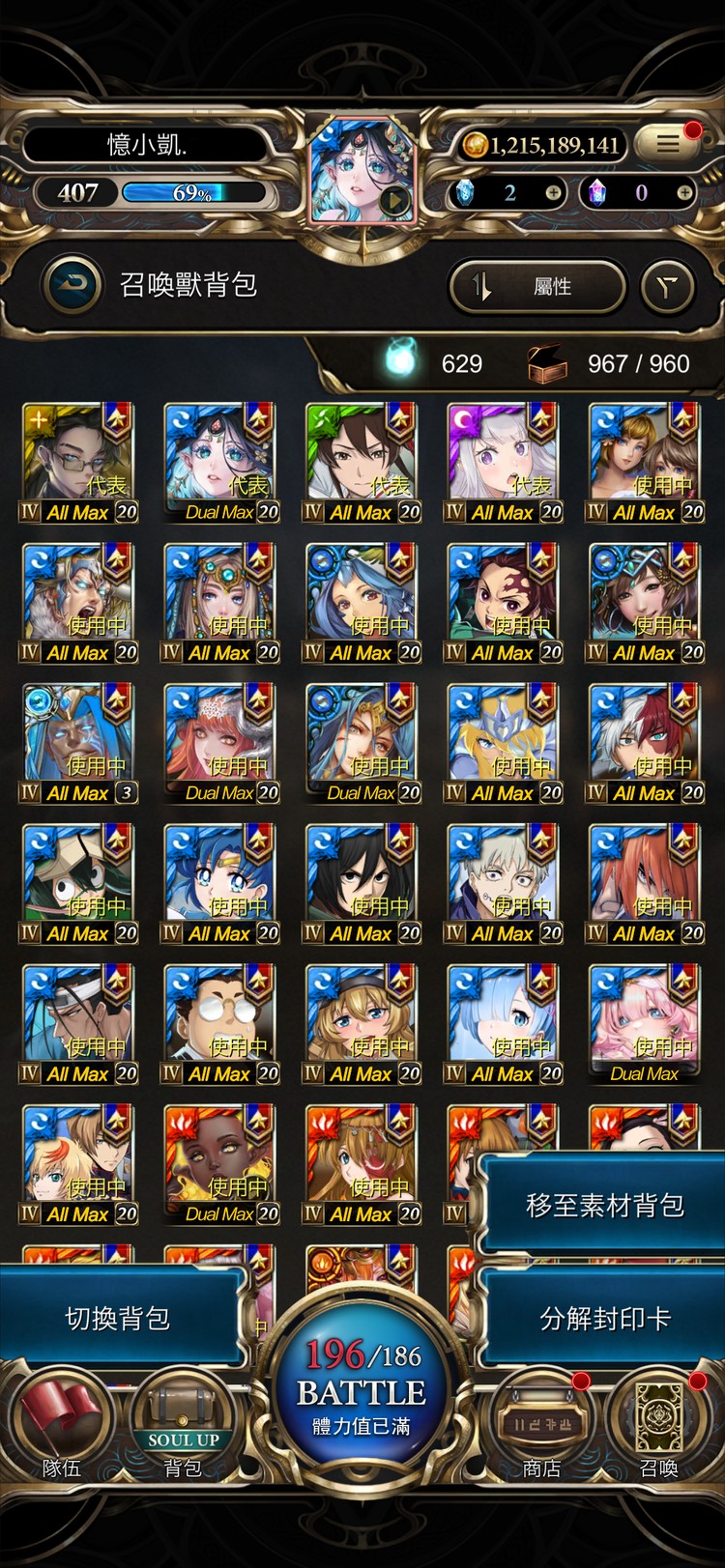Screen dimensions: 725x1568
Task: Go back from 召喚獸背包 screen
Action: pos(72,284)
